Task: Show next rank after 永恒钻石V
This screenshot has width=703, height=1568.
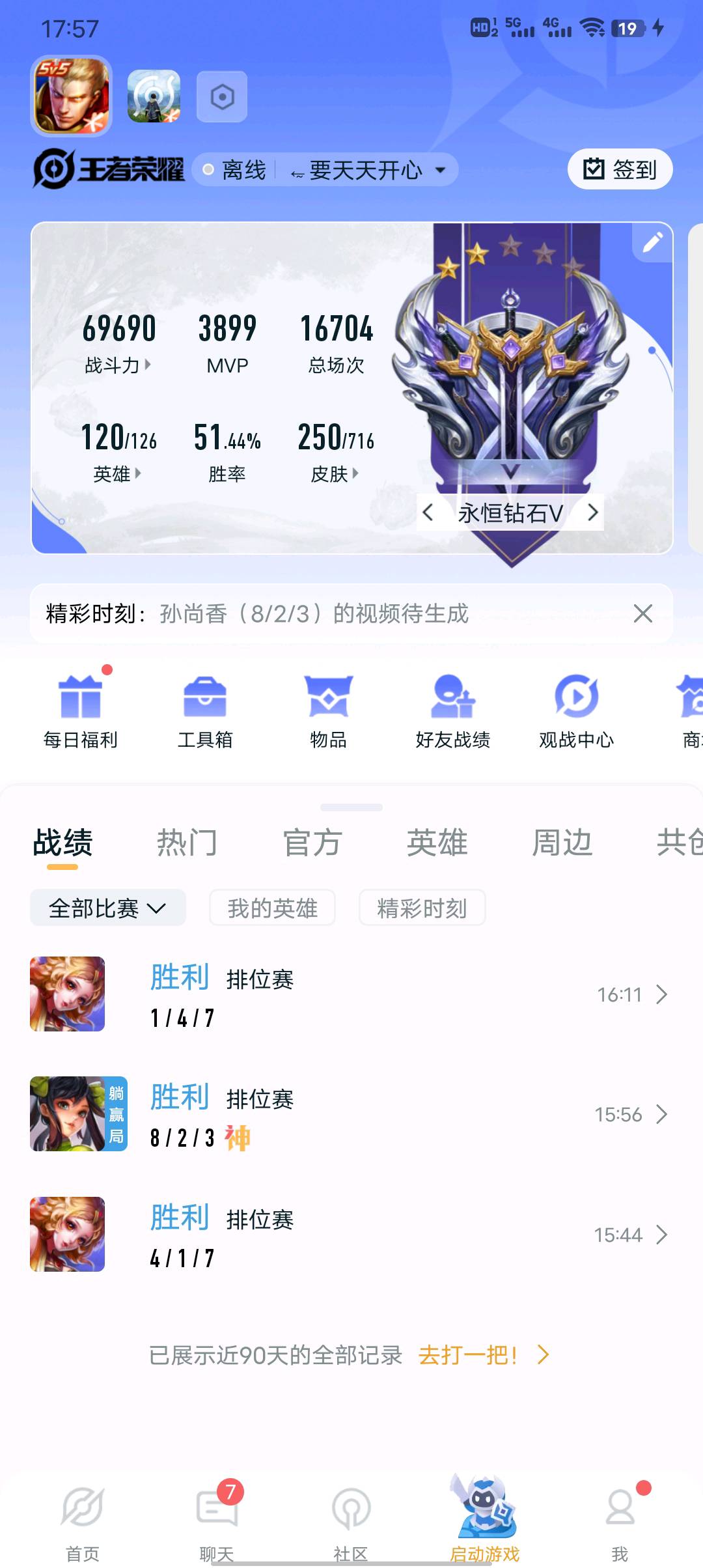Action: (592, 513)
